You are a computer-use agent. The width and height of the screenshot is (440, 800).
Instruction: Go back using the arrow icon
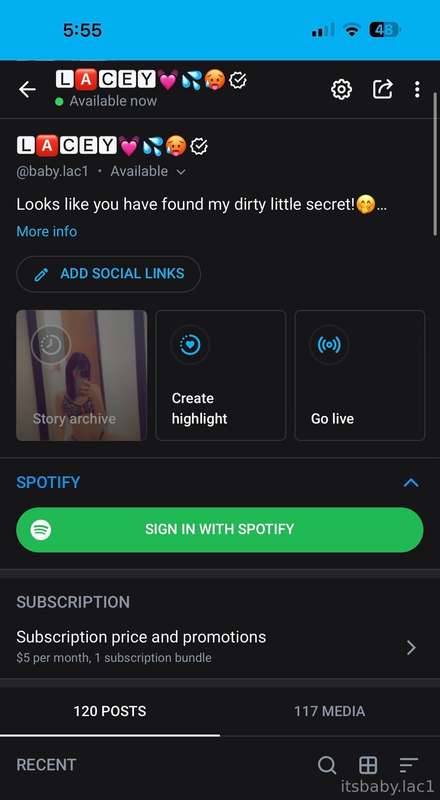pyautogui.click(x=28, y=90)
